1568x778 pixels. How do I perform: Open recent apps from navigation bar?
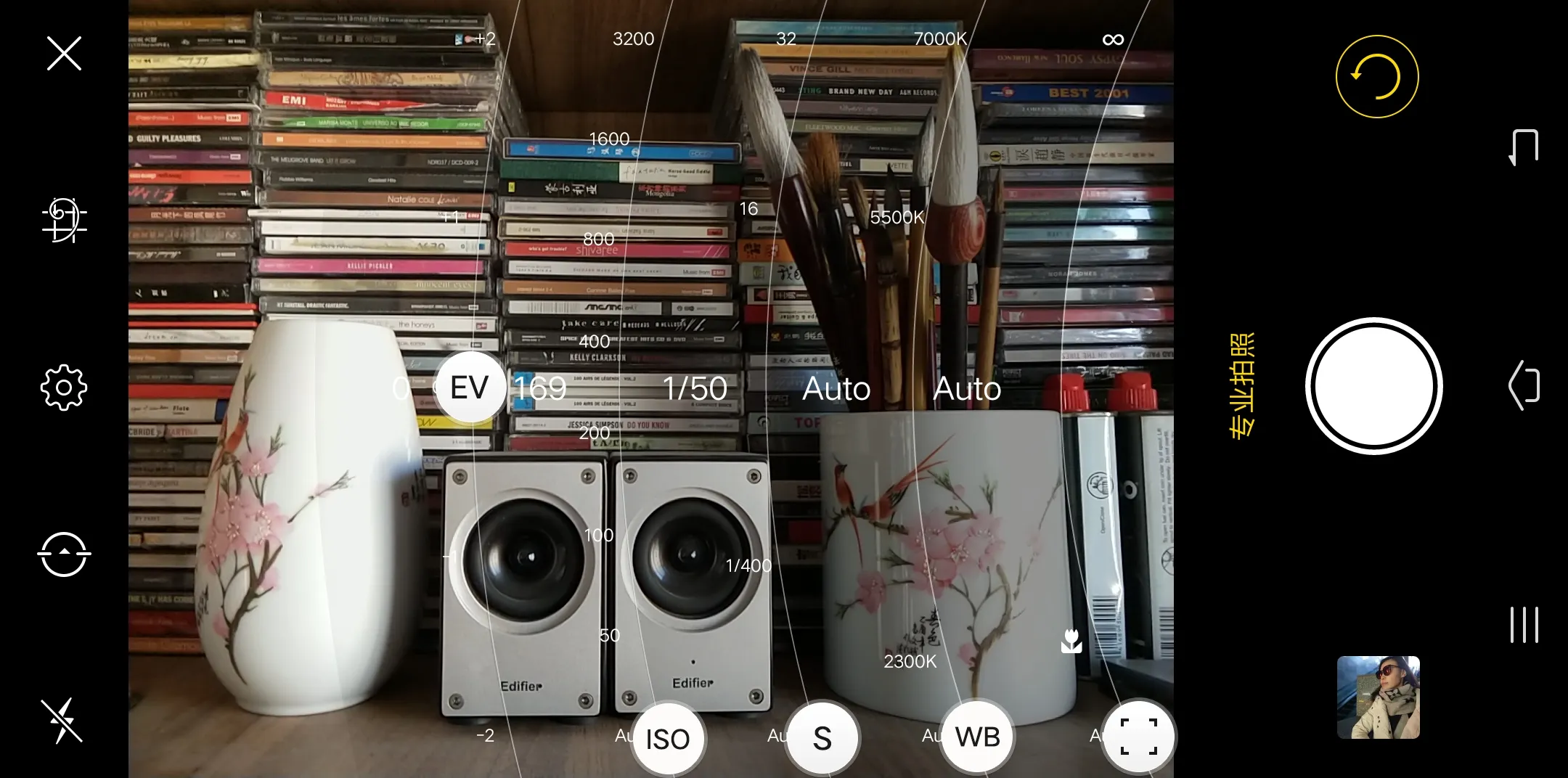(1523, 624)
